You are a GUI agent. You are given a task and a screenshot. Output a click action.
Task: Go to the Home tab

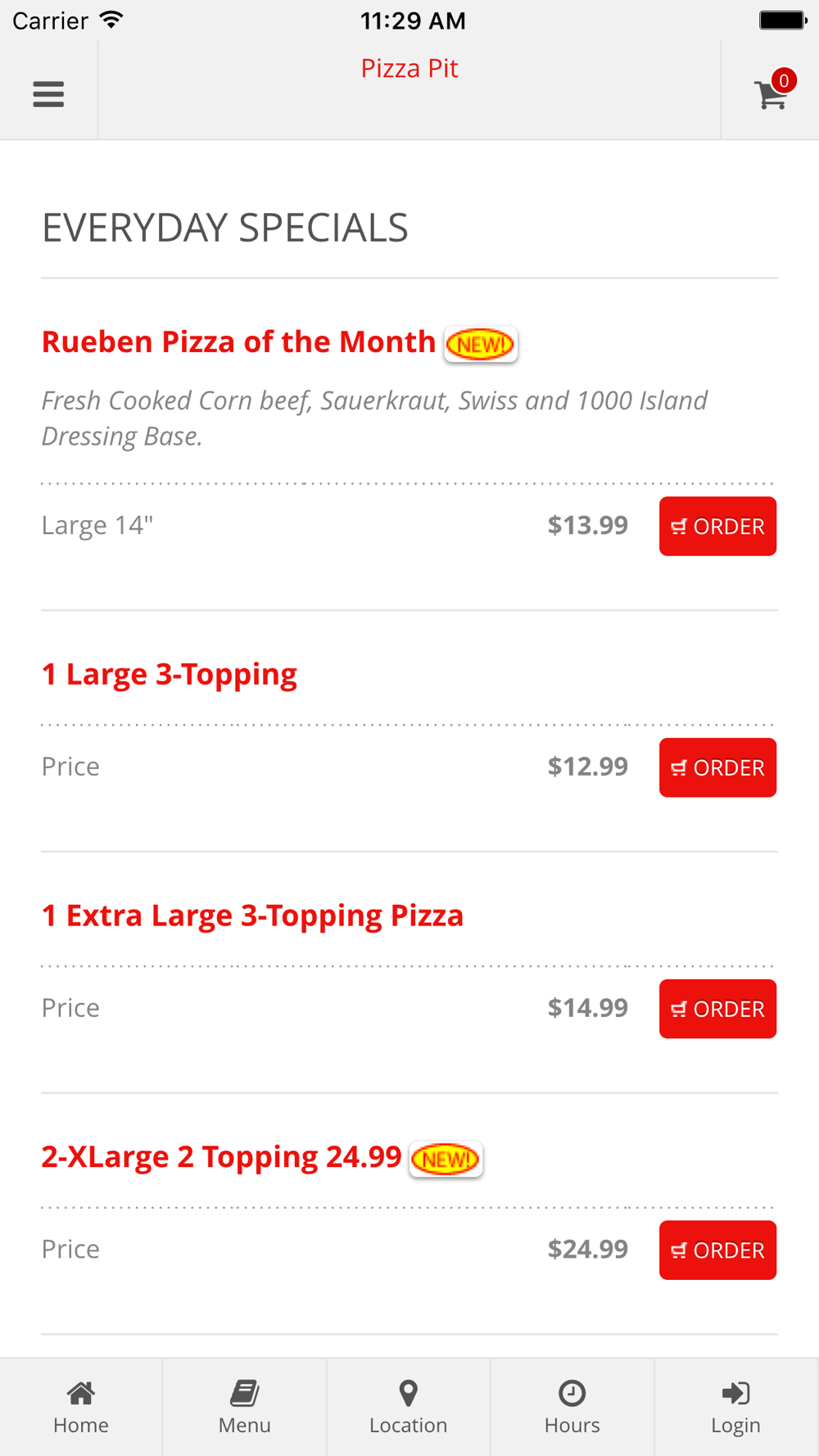(x=81, y=1407)
